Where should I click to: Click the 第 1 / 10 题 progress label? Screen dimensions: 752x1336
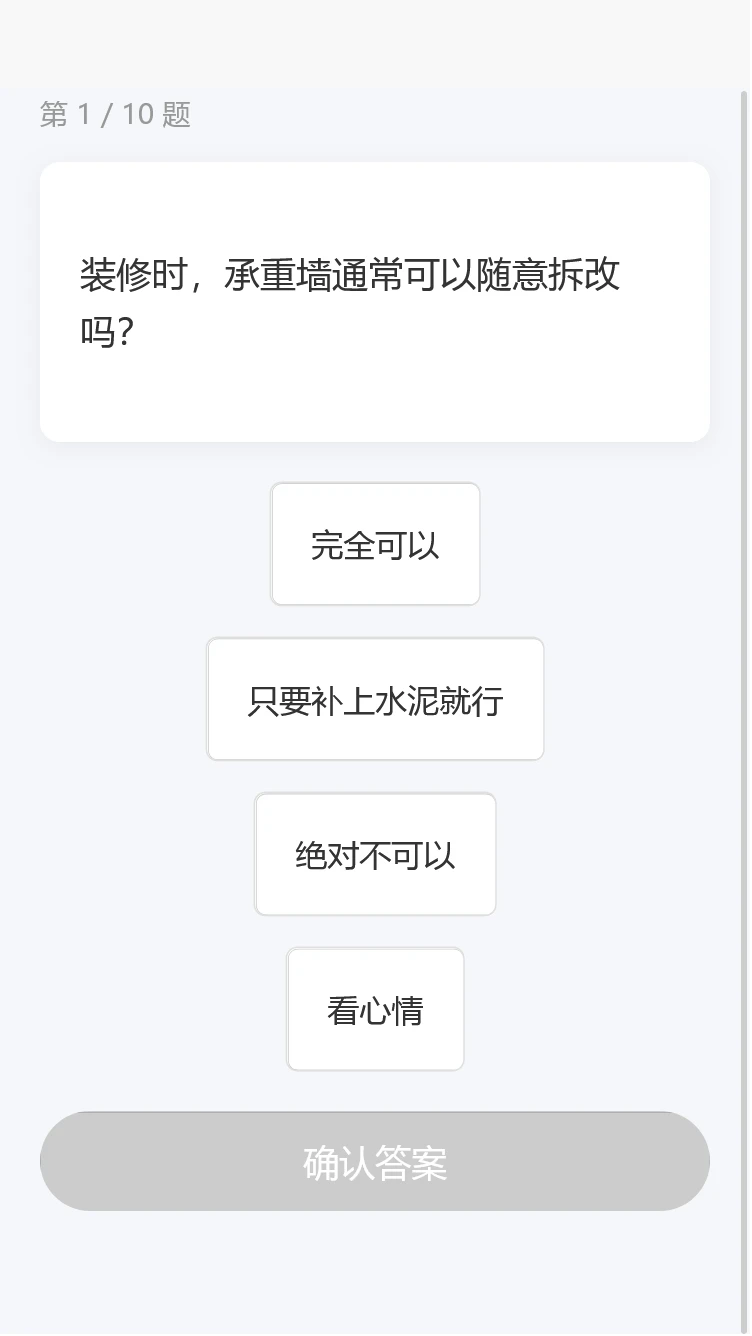(116, 114)
